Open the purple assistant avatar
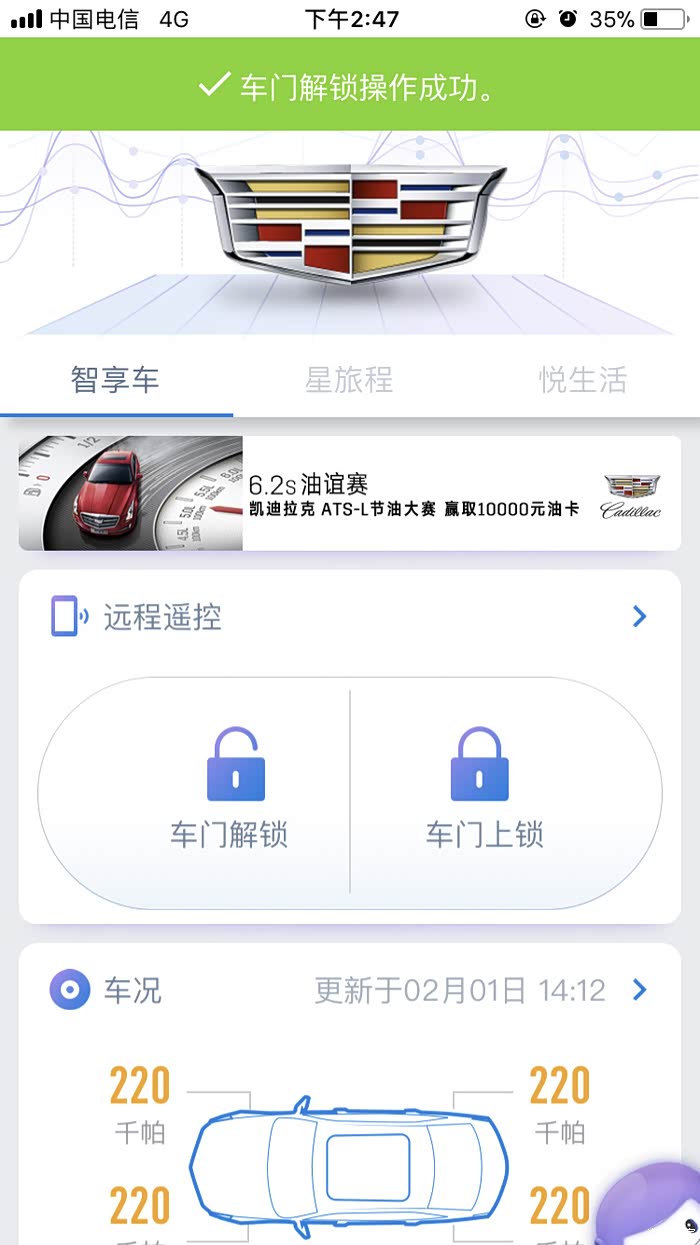Image resolution: width=700 pixels, height=1245 pixels. point(655,1210)
